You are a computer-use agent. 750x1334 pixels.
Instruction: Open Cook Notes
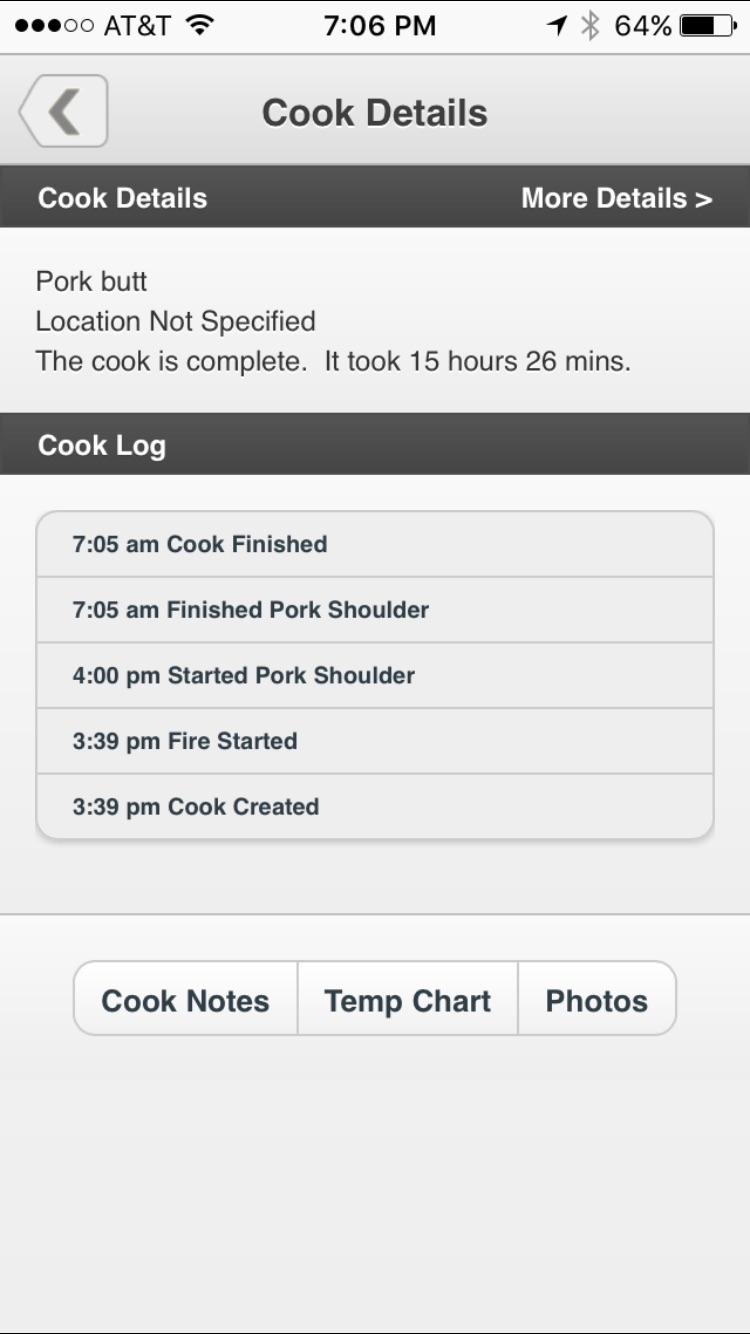[x=186, y=1000]
